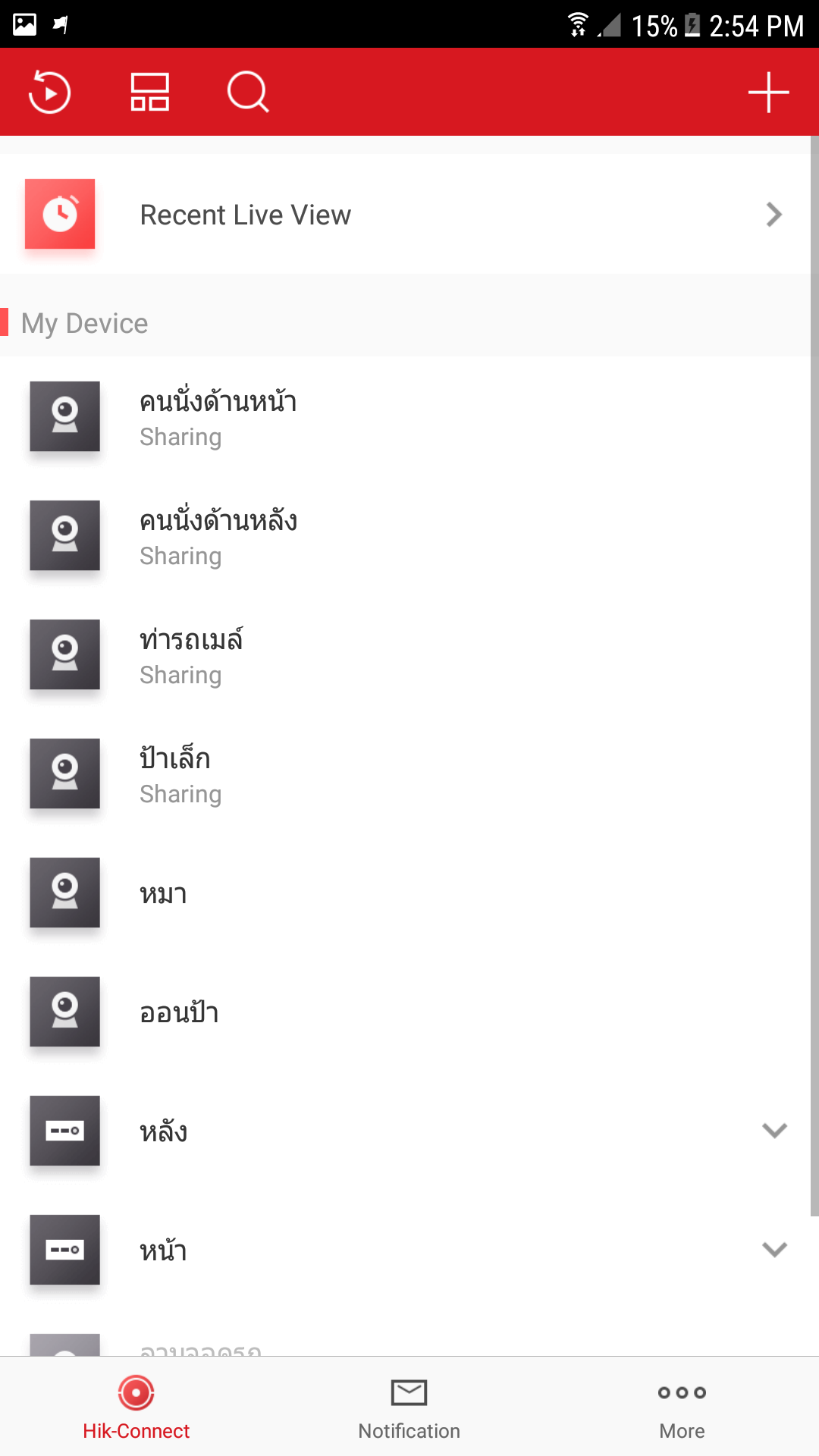Screen dimensions: 819x1456
Task: Select the Hik-Connect tab
Action: click(x=136, y=1407)
